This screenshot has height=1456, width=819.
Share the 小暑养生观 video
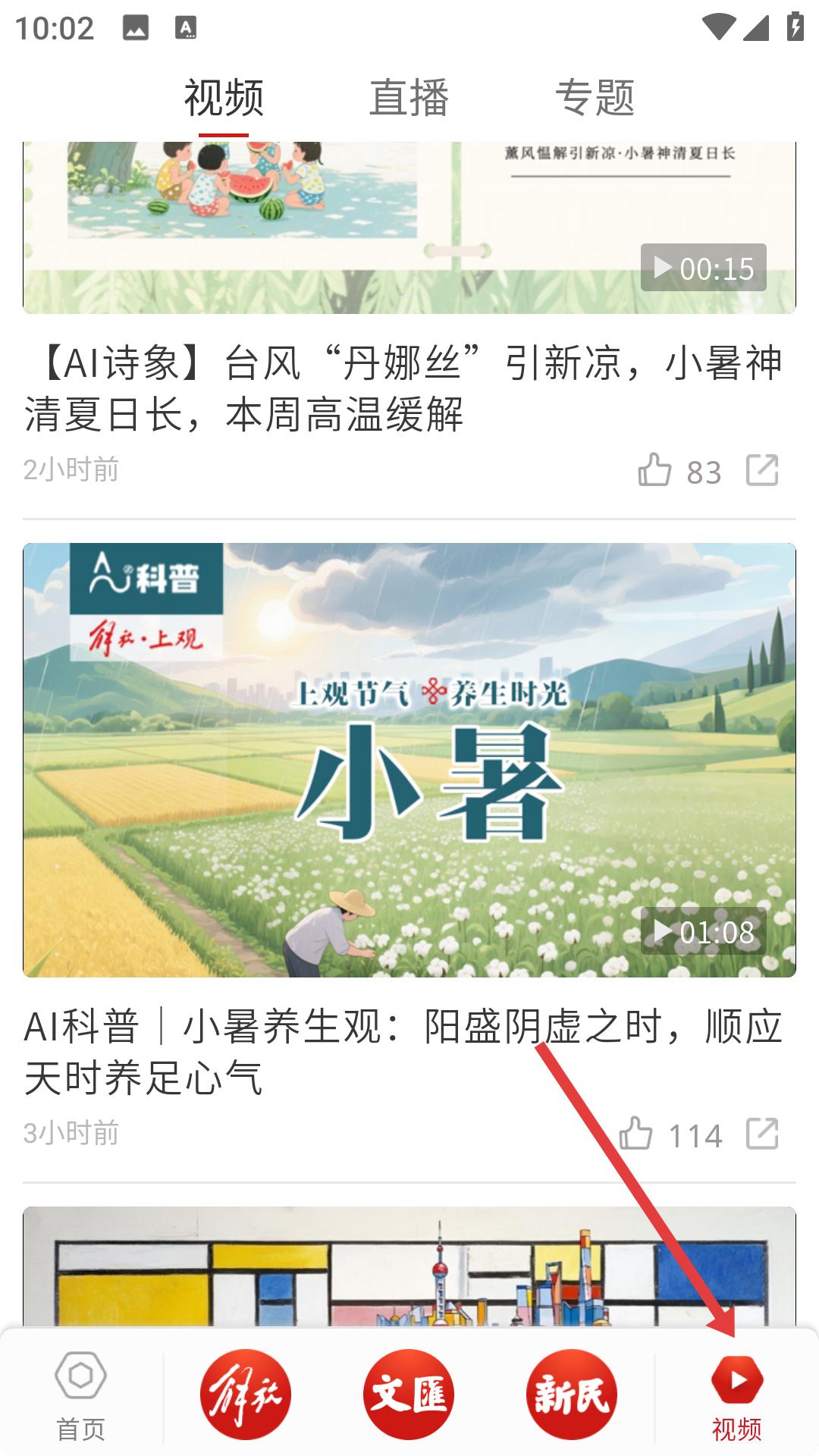[762, 1134]
